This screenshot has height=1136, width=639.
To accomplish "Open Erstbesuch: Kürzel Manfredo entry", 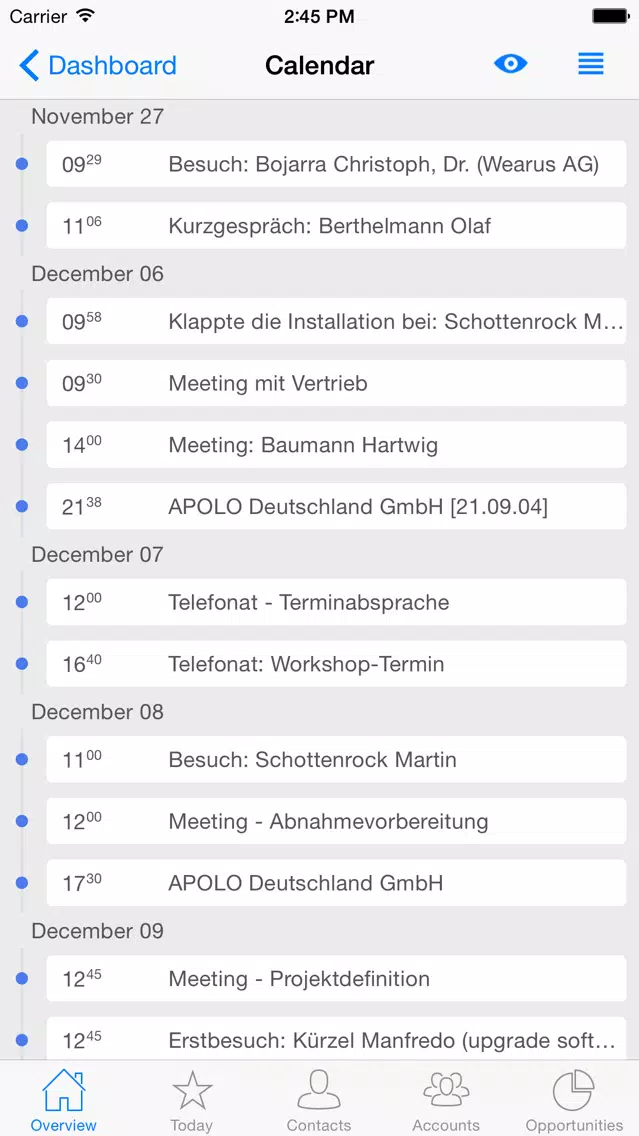I will pyautogui.click(x=336, y=1040).
